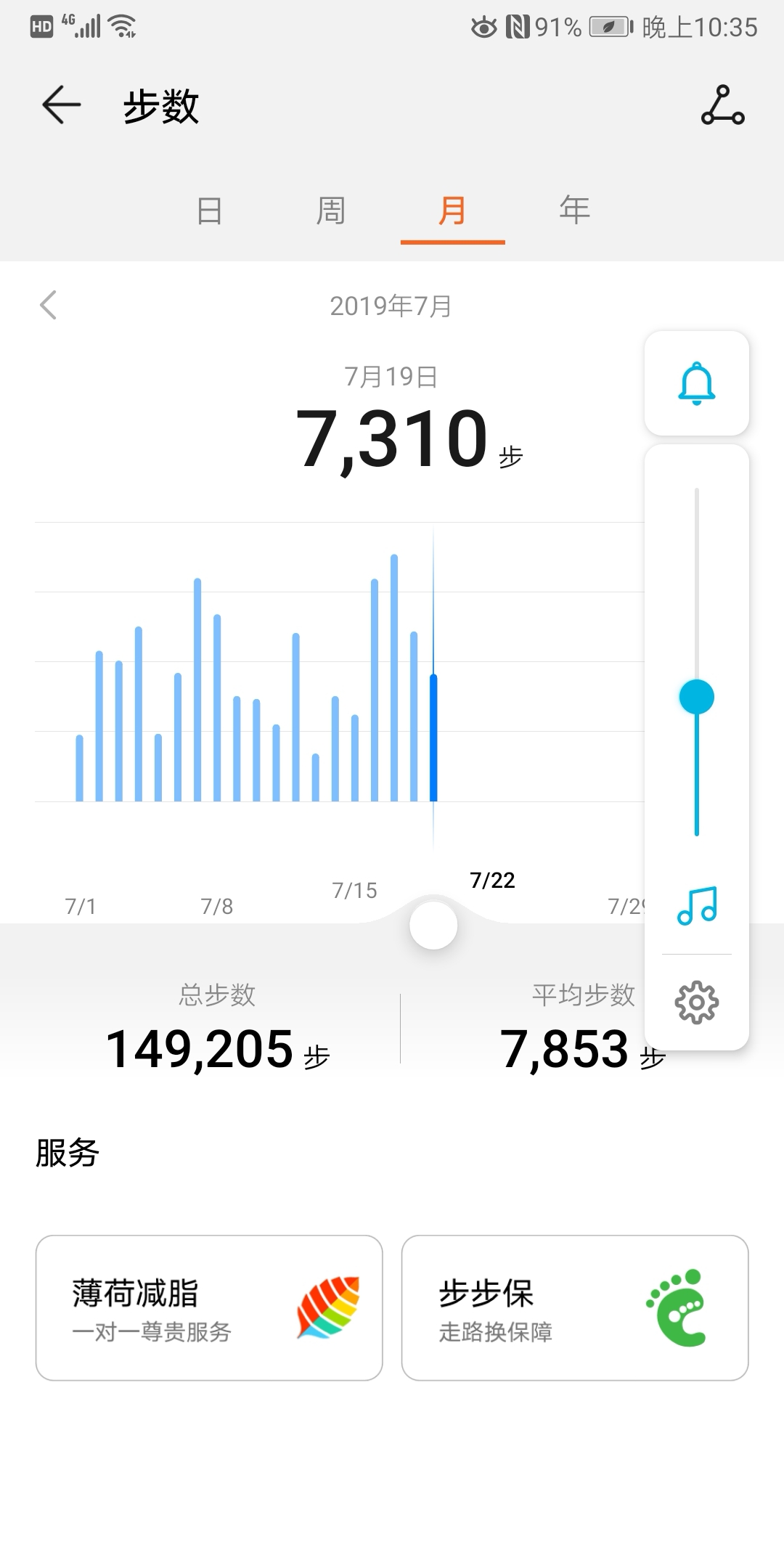The image size is (784, 1568).
Task: Switch to the 周 tab
Action: [x=330, y=211]
